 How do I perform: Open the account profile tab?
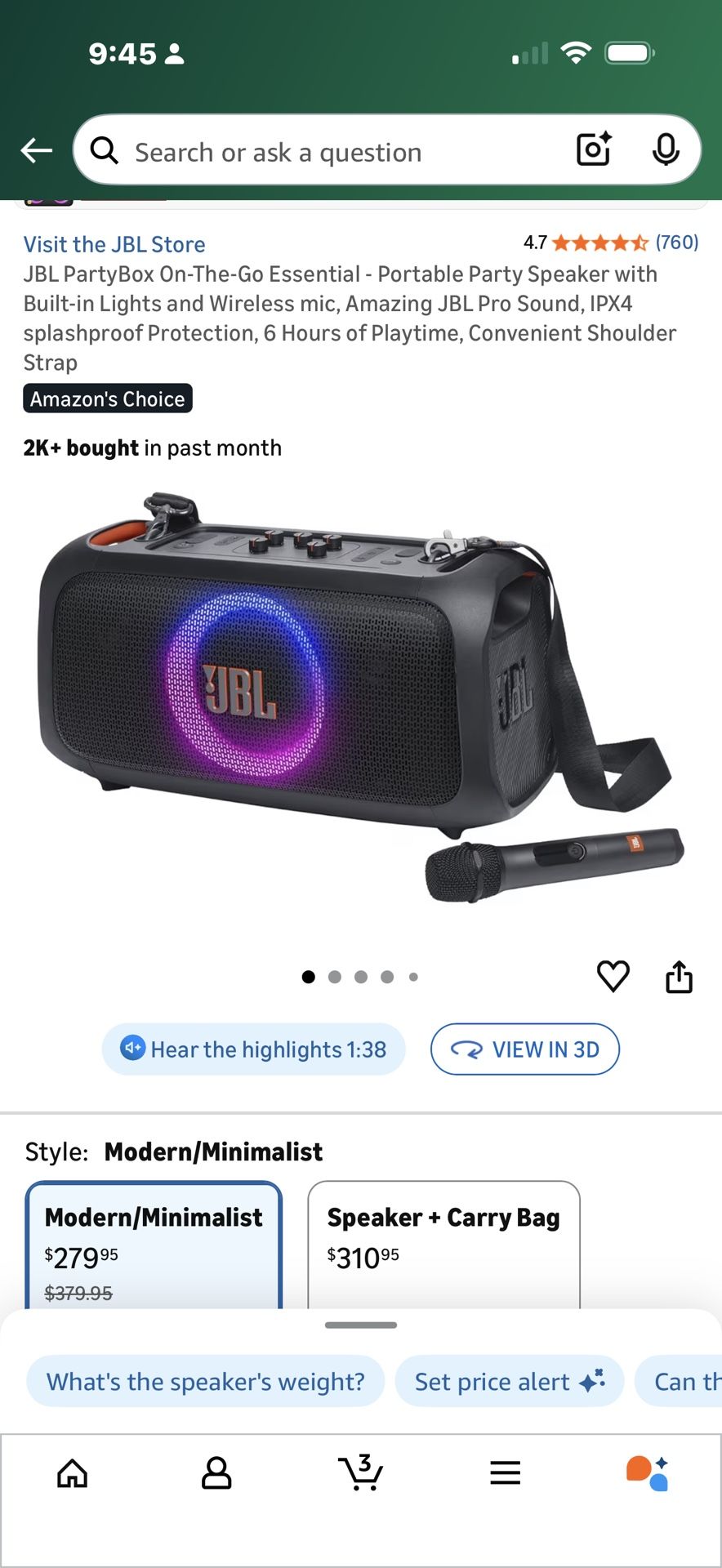tap(216, 1472)
